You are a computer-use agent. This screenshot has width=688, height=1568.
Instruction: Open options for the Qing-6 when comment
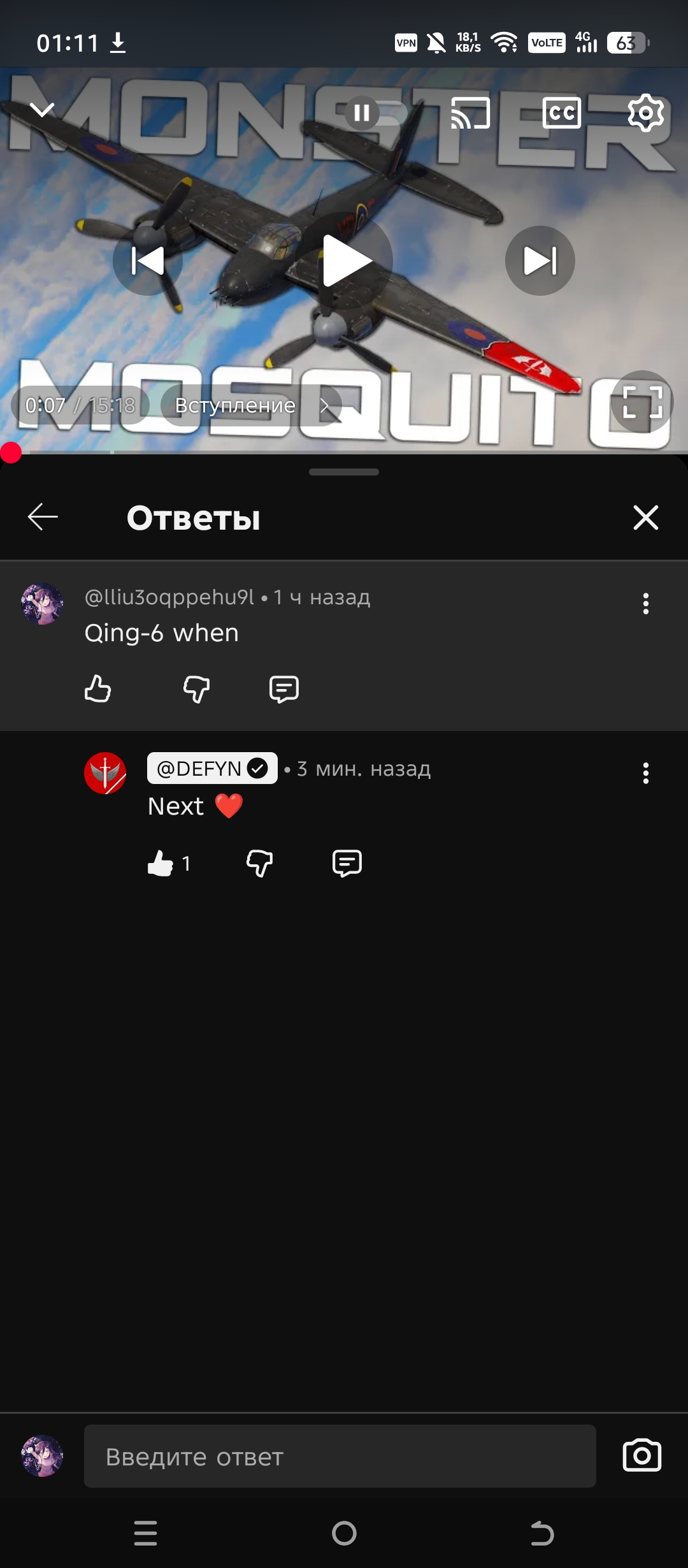[645, 604]
